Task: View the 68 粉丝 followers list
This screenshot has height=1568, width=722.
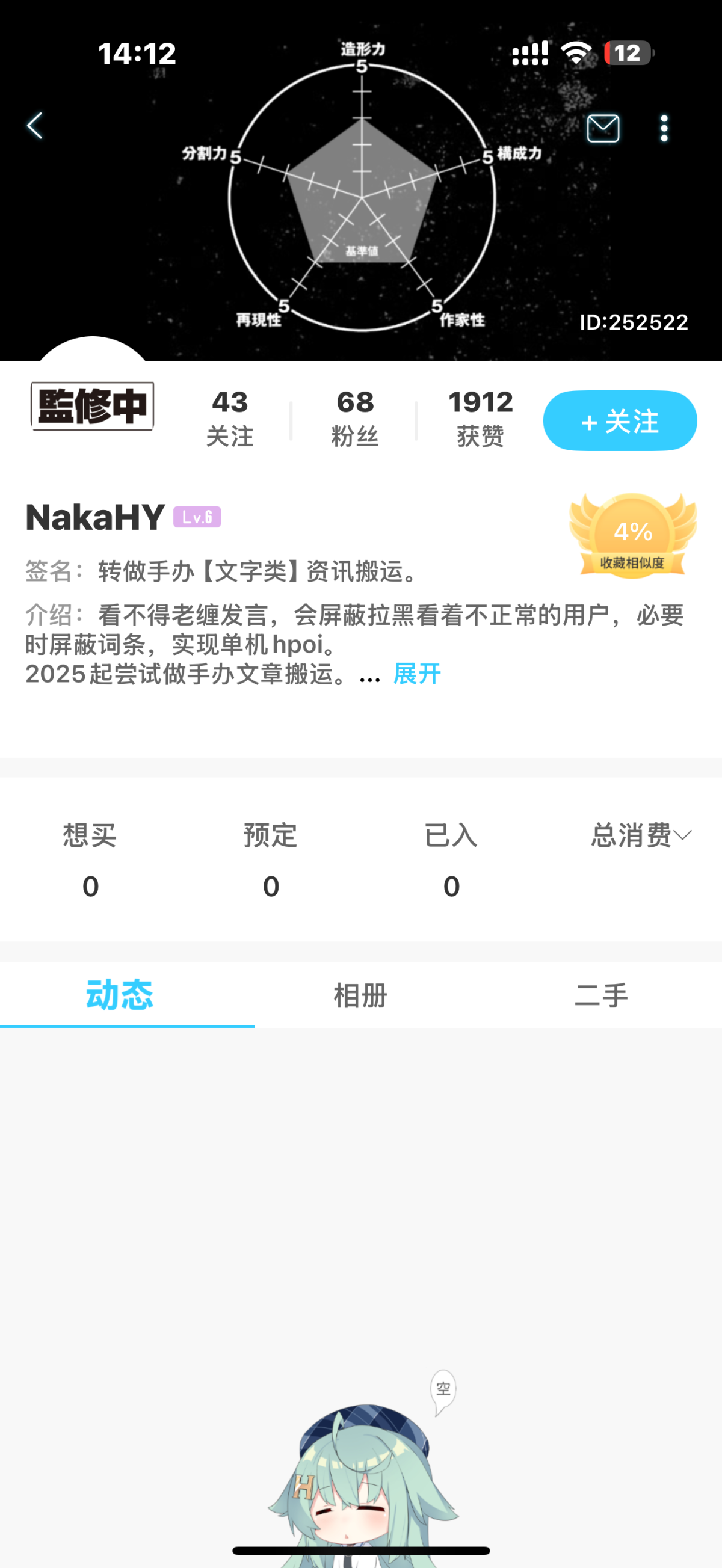Action: [355, 418]
